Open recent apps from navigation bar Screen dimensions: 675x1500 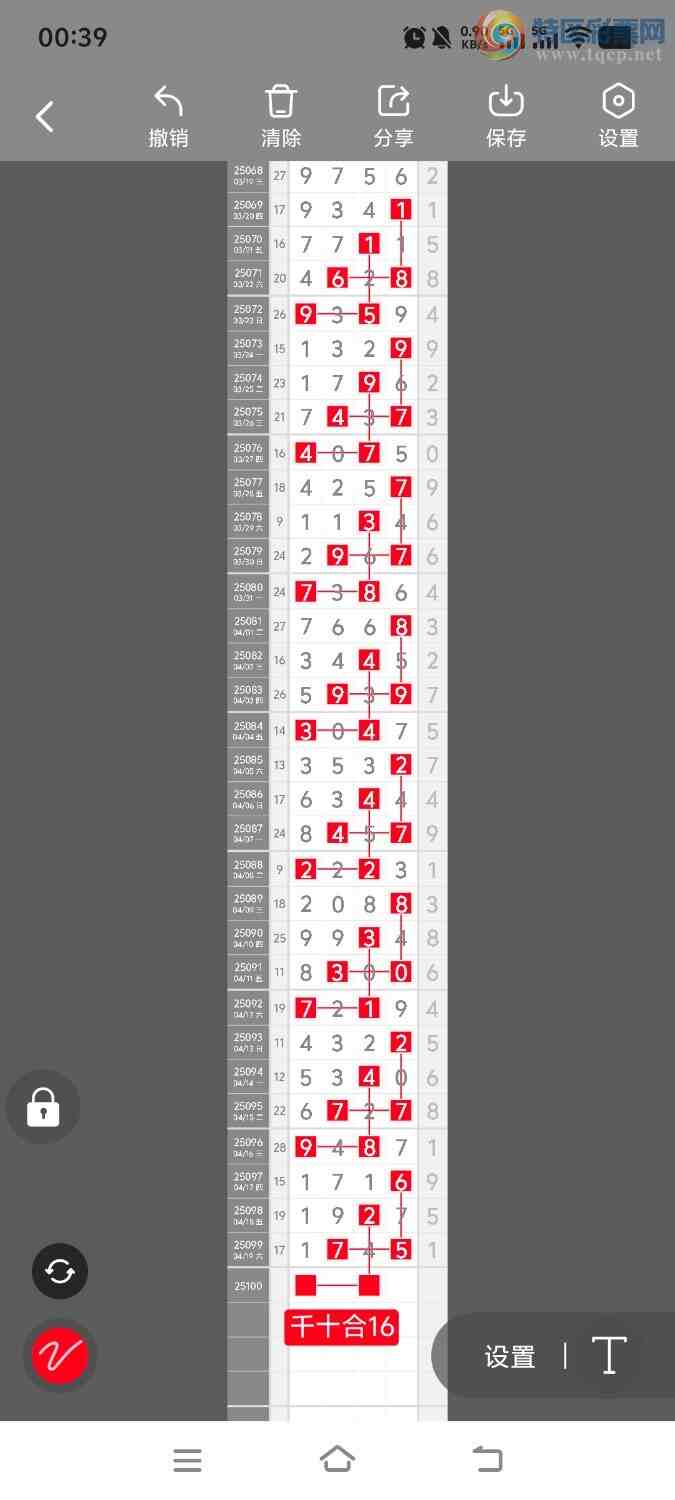[187, 1461]
